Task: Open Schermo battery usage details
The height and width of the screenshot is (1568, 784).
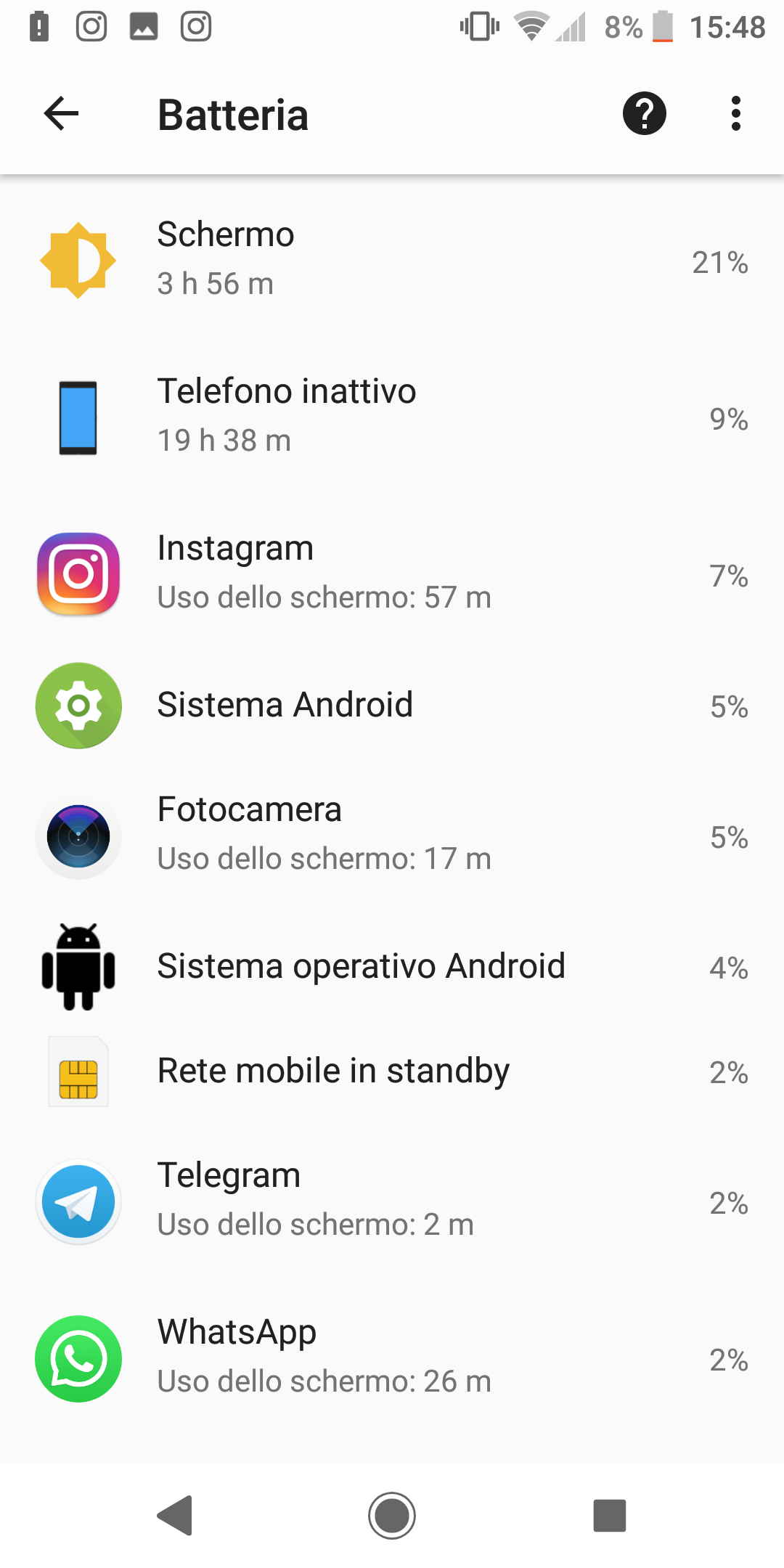Action: click(392, 261)
